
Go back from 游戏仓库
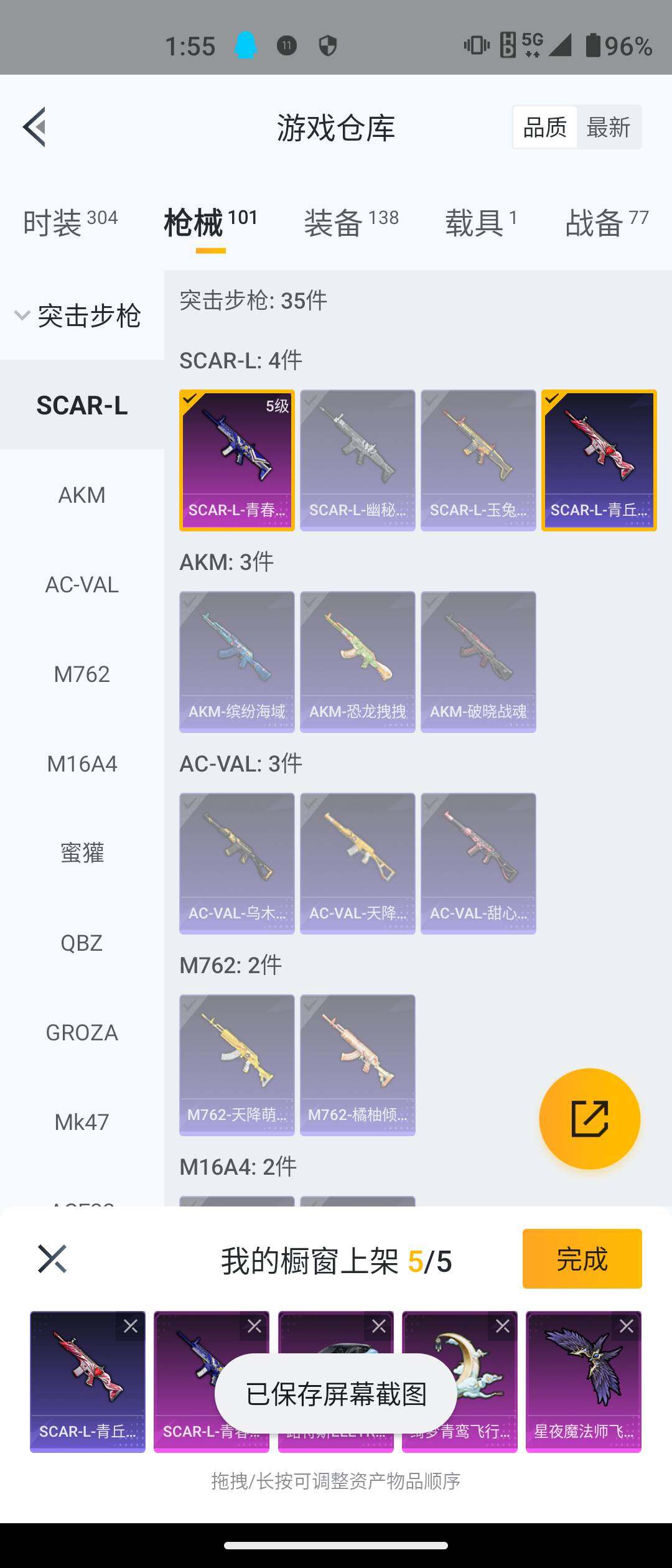pyautogui.click(x=35, y=127)
